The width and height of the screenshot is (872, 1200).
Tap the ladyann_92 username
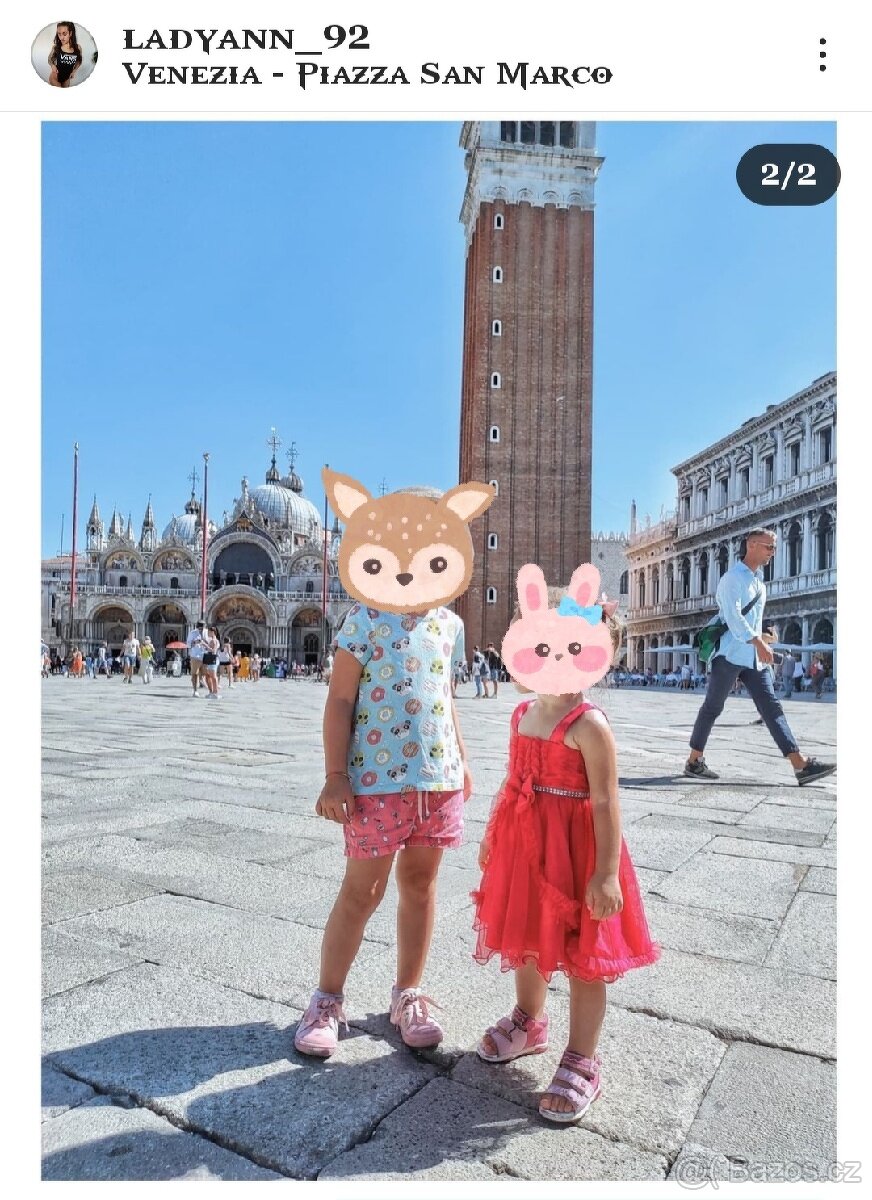click(246, 39)
